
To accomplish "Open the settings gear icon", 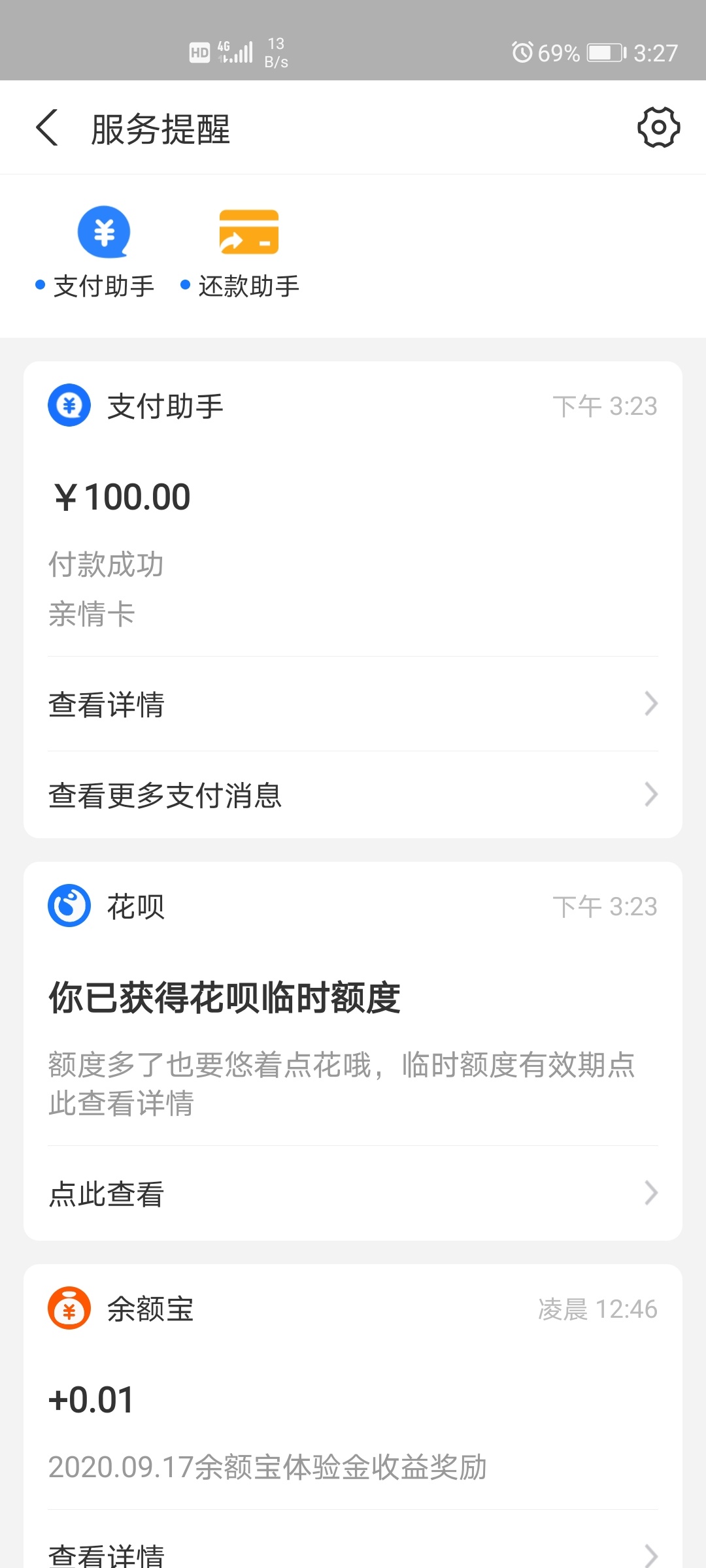I will [658, 127].
